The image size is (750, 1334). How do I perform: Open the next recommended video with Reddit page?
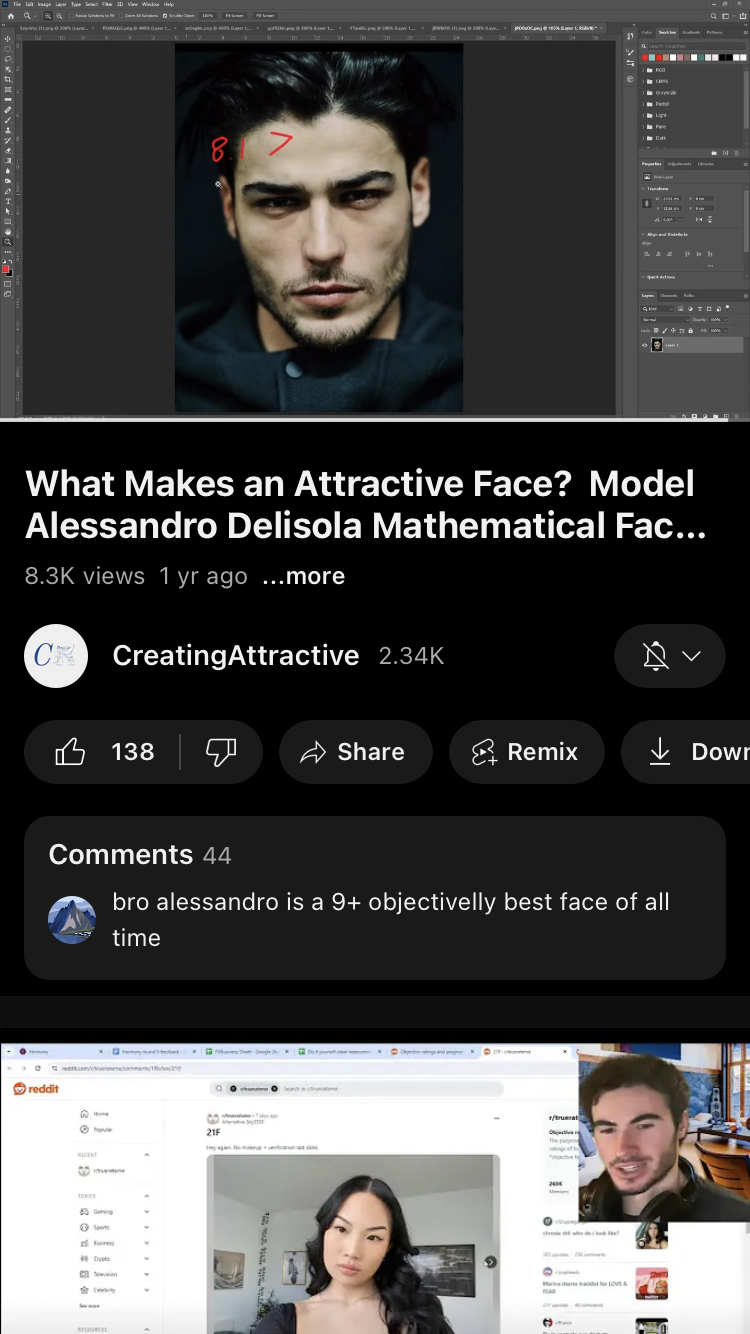375,1188
